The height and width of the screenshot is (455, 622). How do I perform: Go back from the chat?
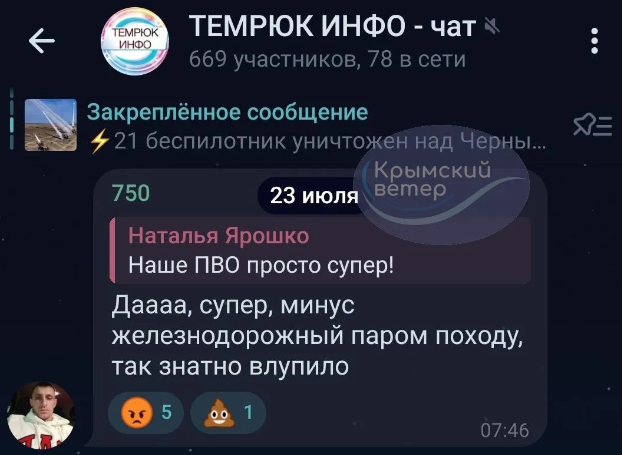tap(41, 40)
